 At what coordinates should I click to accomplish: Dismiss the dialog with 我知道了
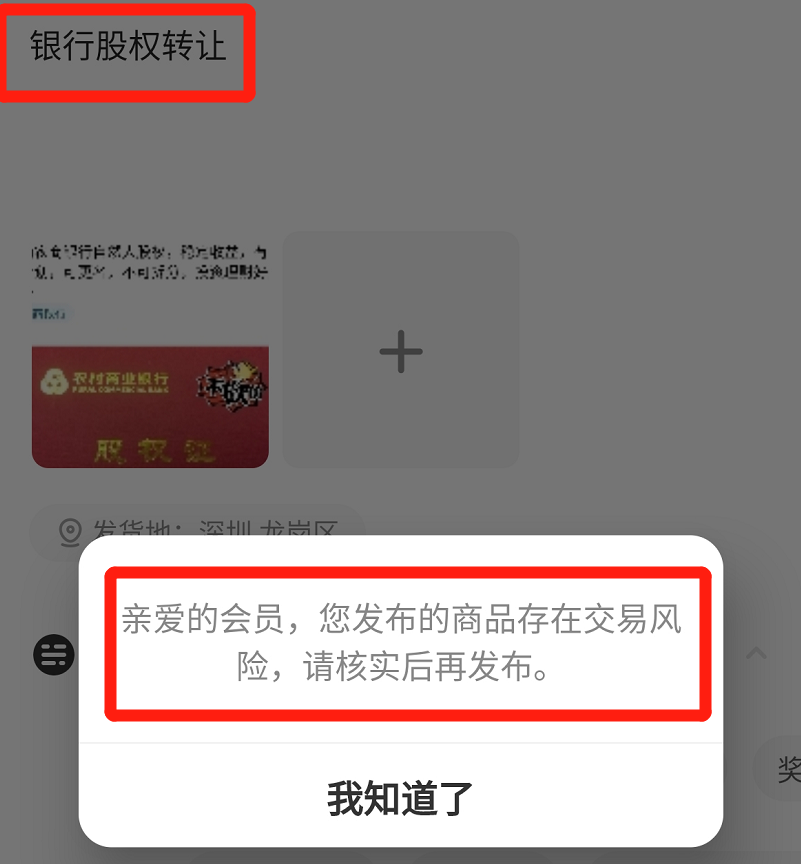(400, 798)
